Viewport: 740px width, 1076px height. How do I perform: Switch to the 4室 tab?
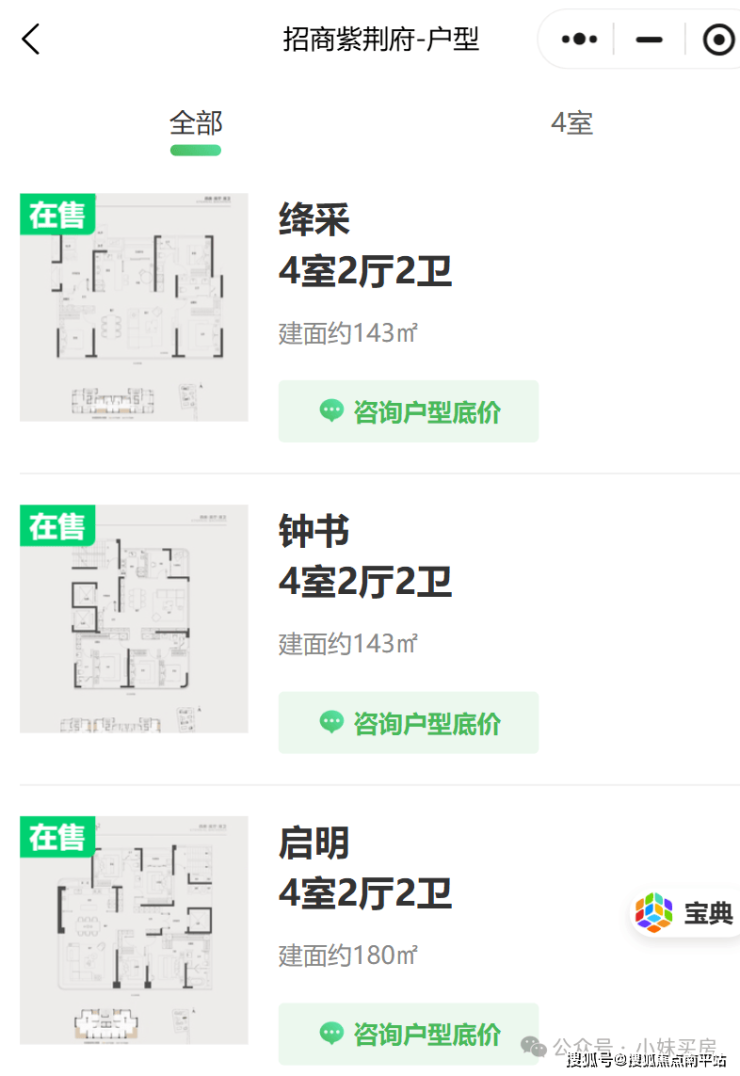(x=572, y=124)
